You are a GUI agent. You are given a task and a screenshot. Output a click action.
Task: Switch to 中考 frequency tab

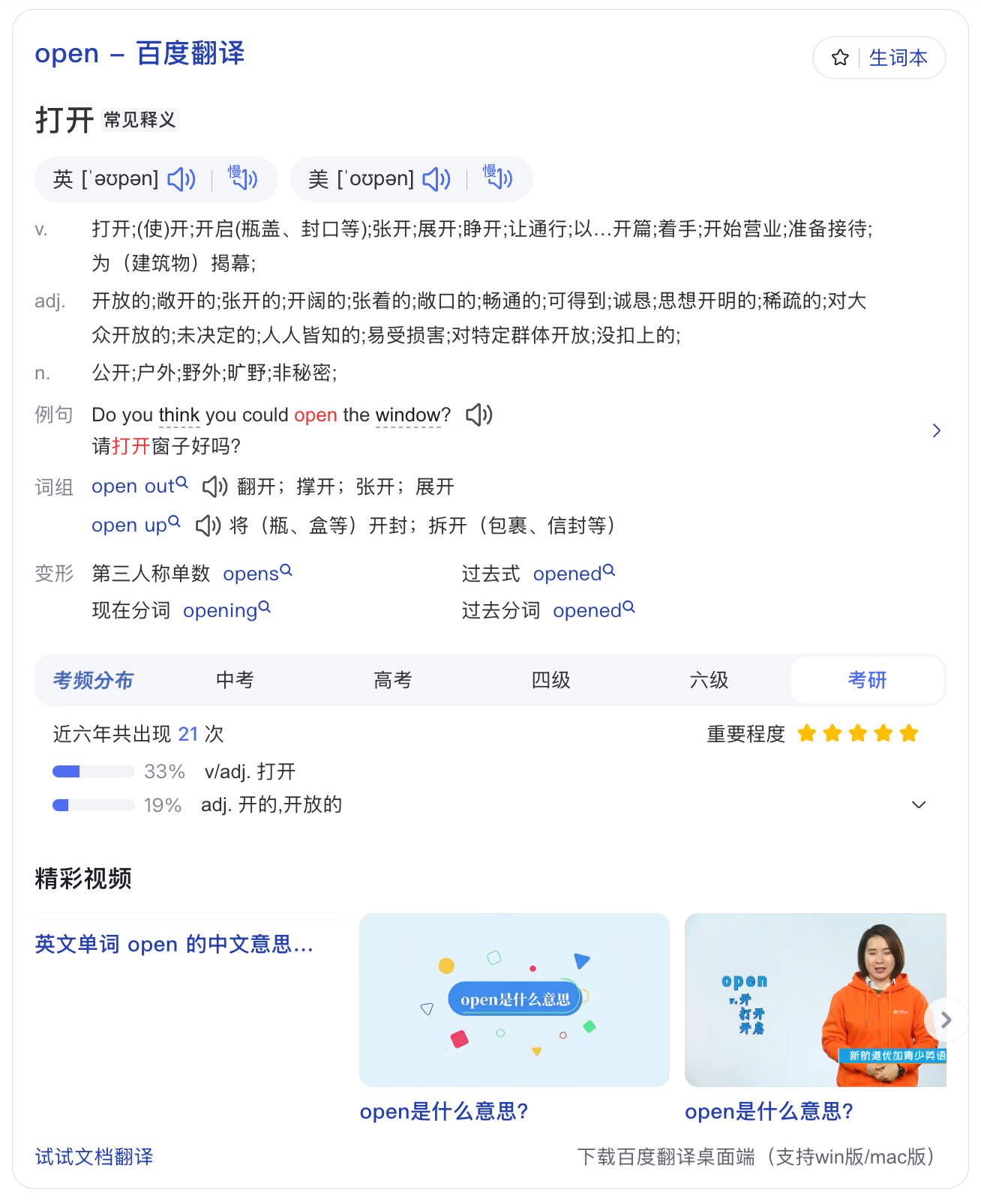coord(235,680)
